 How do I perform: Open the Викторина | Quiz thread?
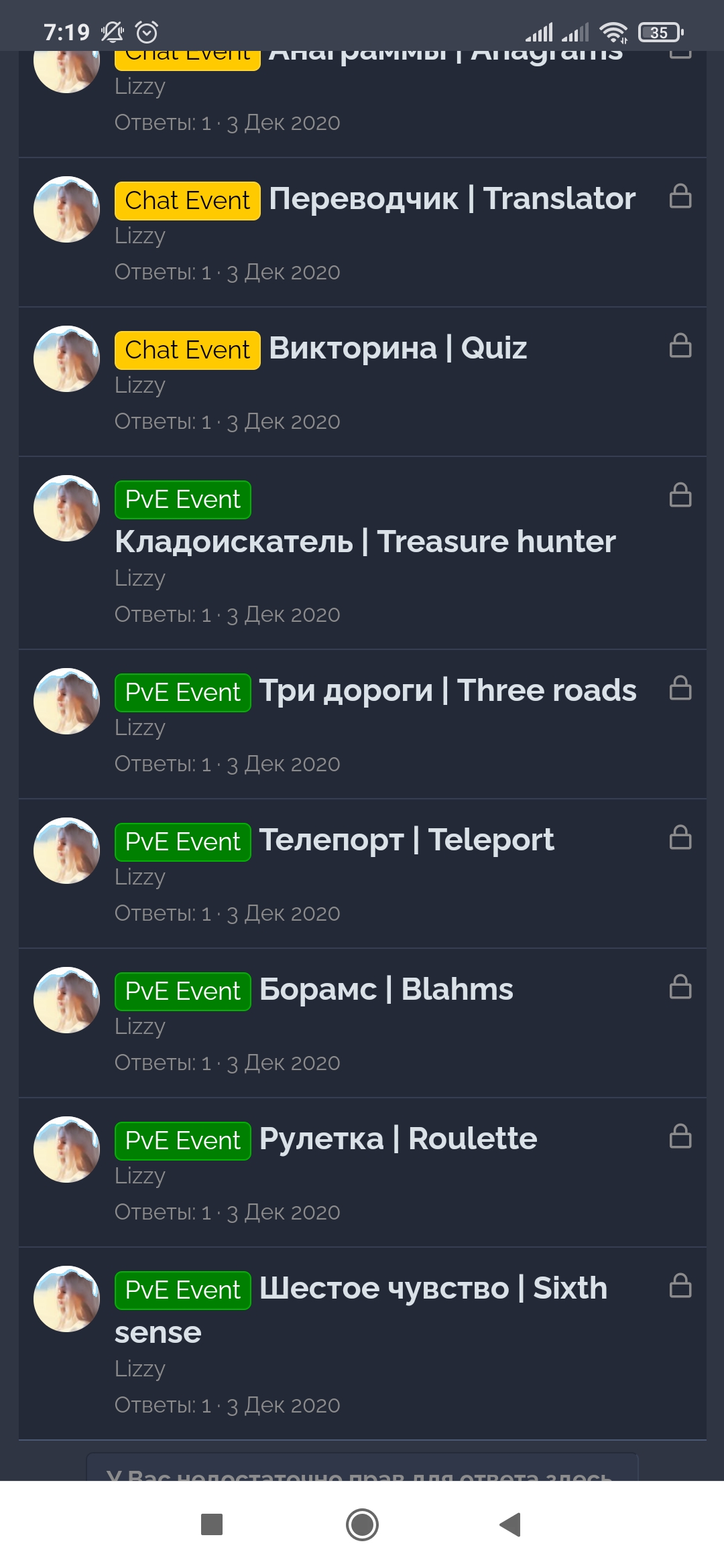(398, 348)
